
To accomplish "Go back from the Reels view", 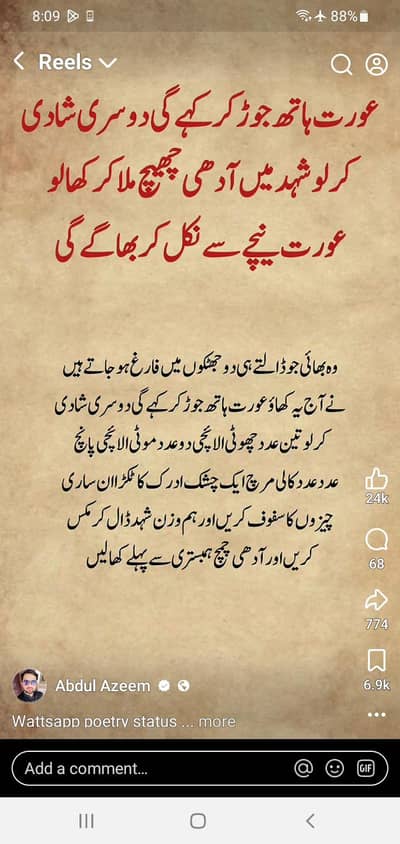I will click(19, 62).
